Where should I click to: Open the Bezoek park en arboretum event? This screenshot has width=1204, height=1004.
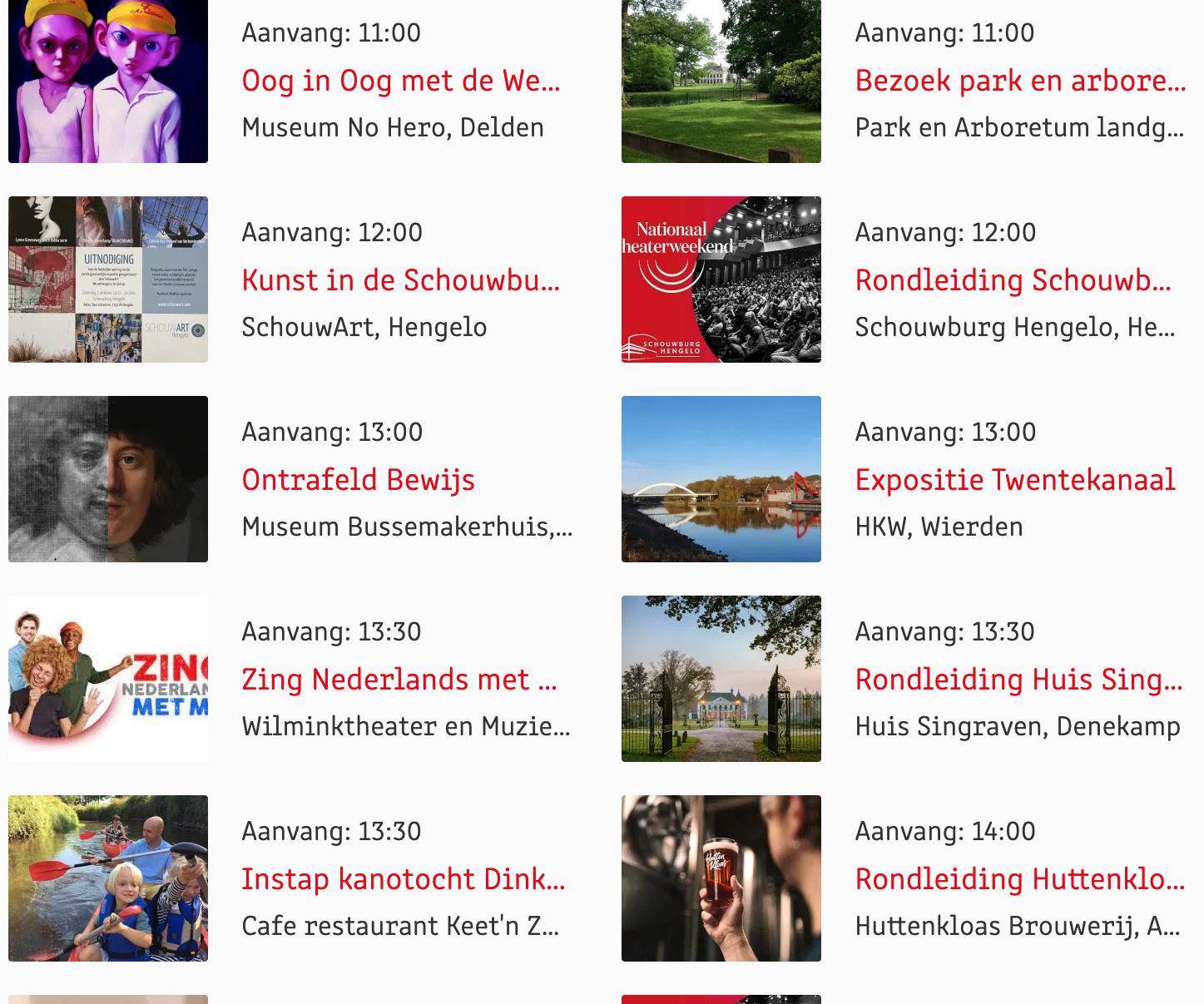(1020, 81)
